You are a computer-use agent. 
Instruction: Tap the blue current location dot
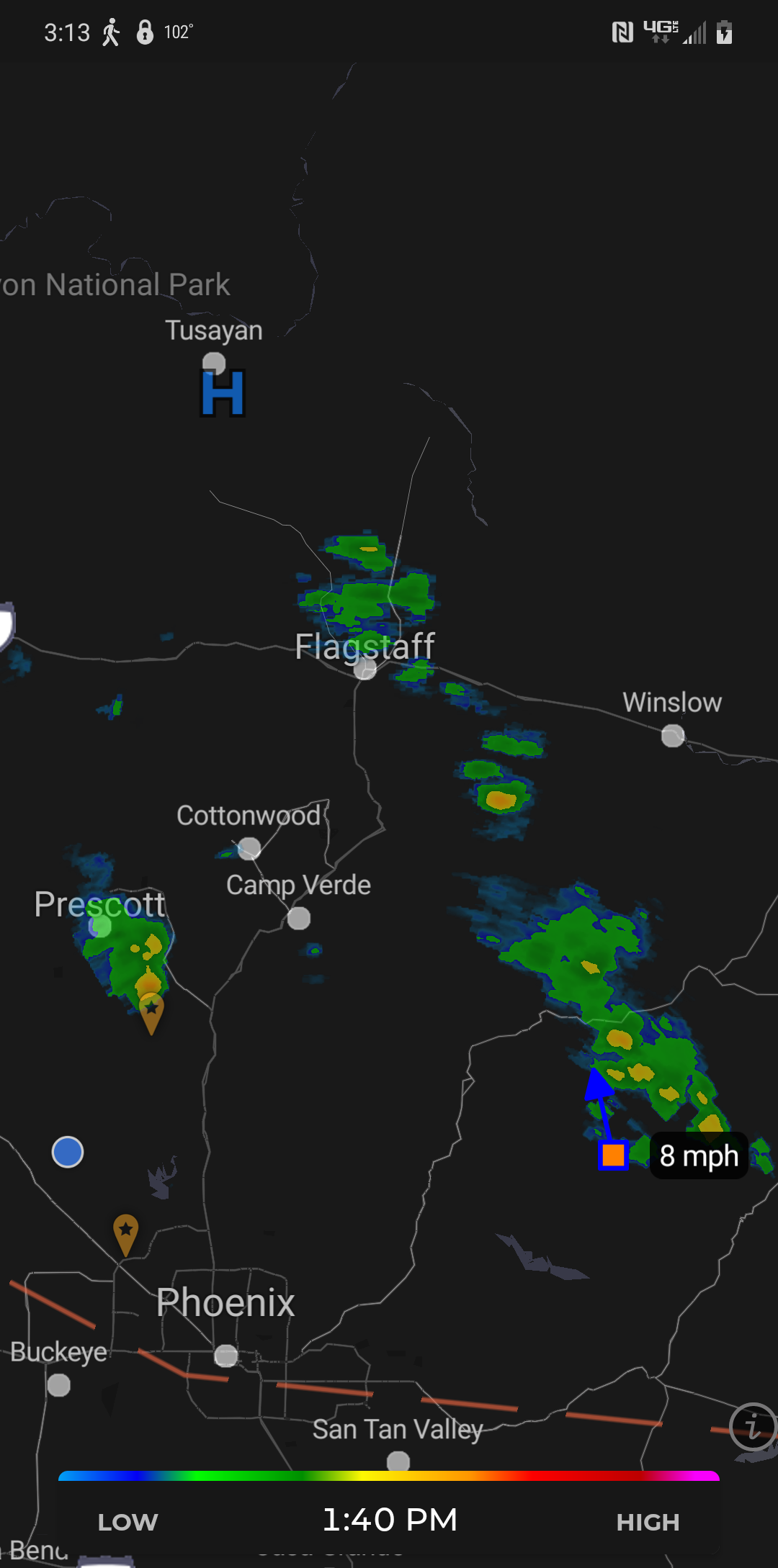[x=68, y=1152]
